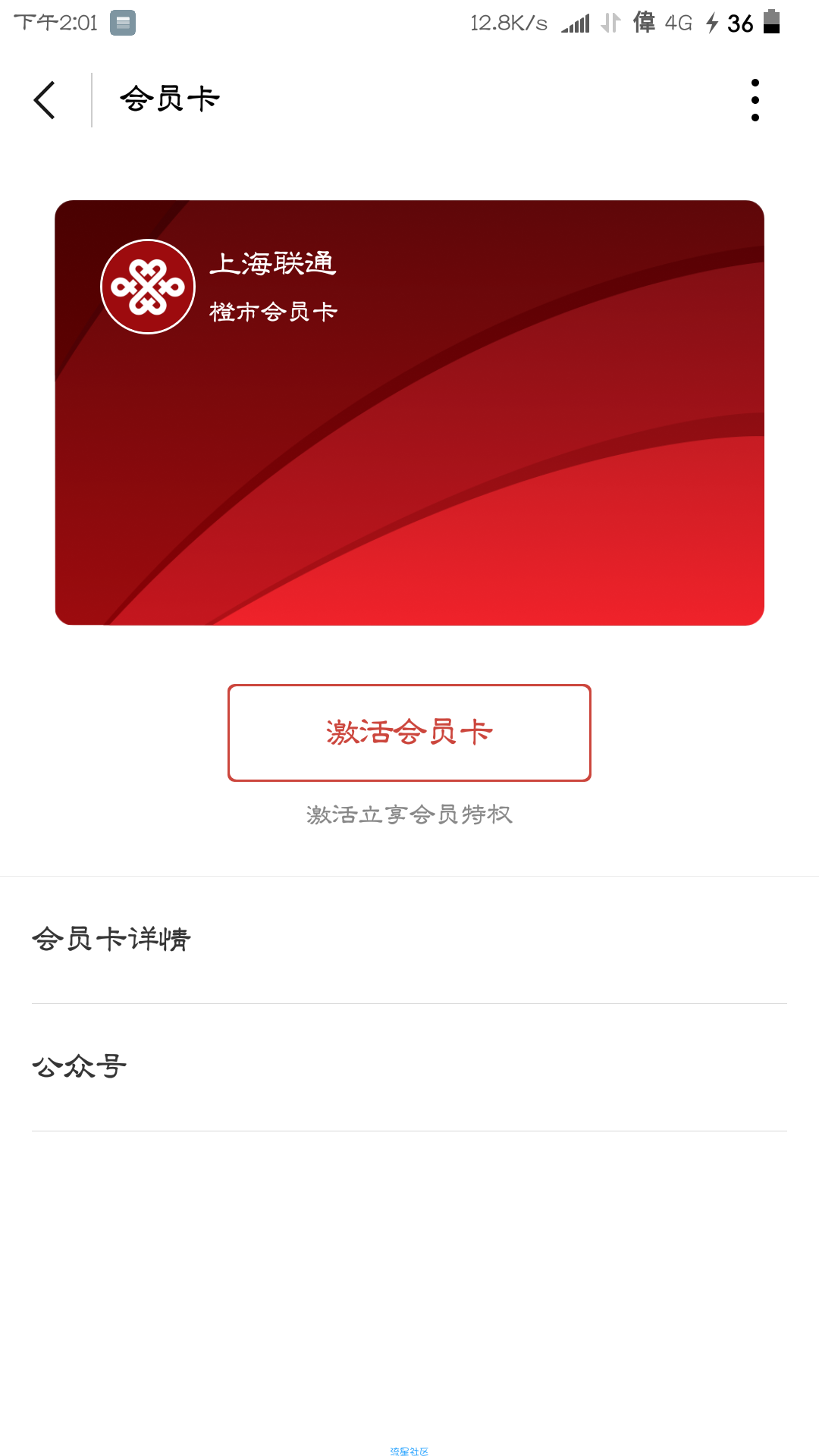
Task: Open the three-dot overflow menu
Action: click(x=755, y=100)
